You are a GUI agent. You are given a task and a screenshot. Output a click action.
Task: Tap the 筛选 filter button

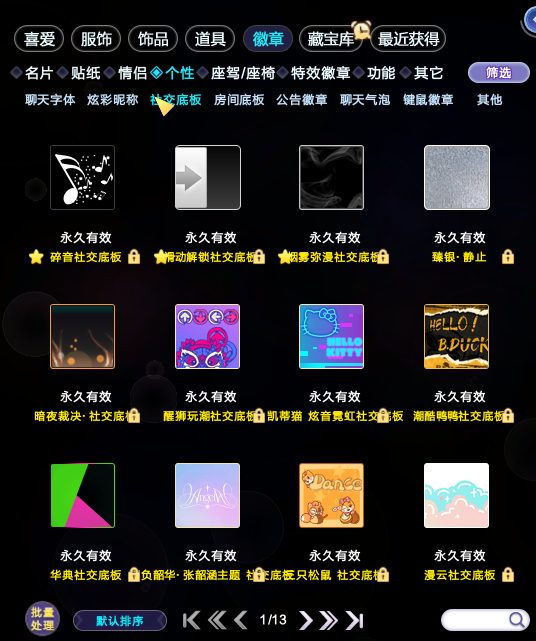[498, 73]
